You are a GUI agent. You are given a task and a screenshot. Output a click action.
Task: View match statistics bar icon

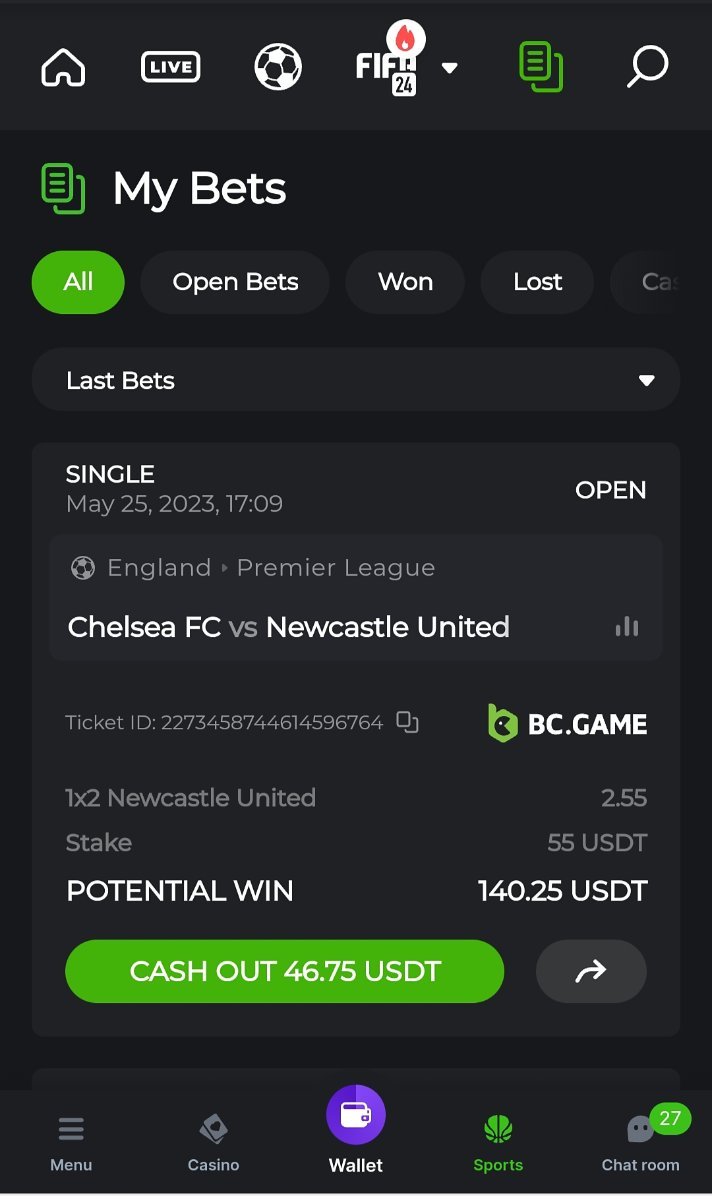coord(627,627)
